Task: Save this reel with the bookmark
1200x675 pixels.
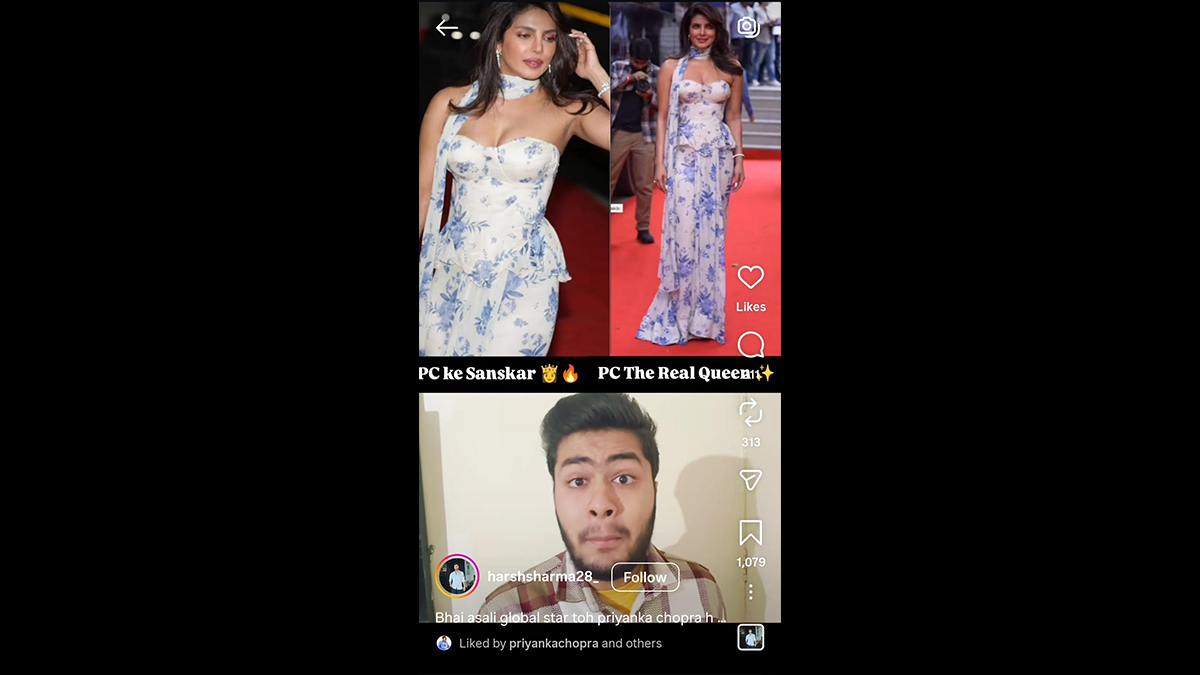Action: tap(751, 533)
